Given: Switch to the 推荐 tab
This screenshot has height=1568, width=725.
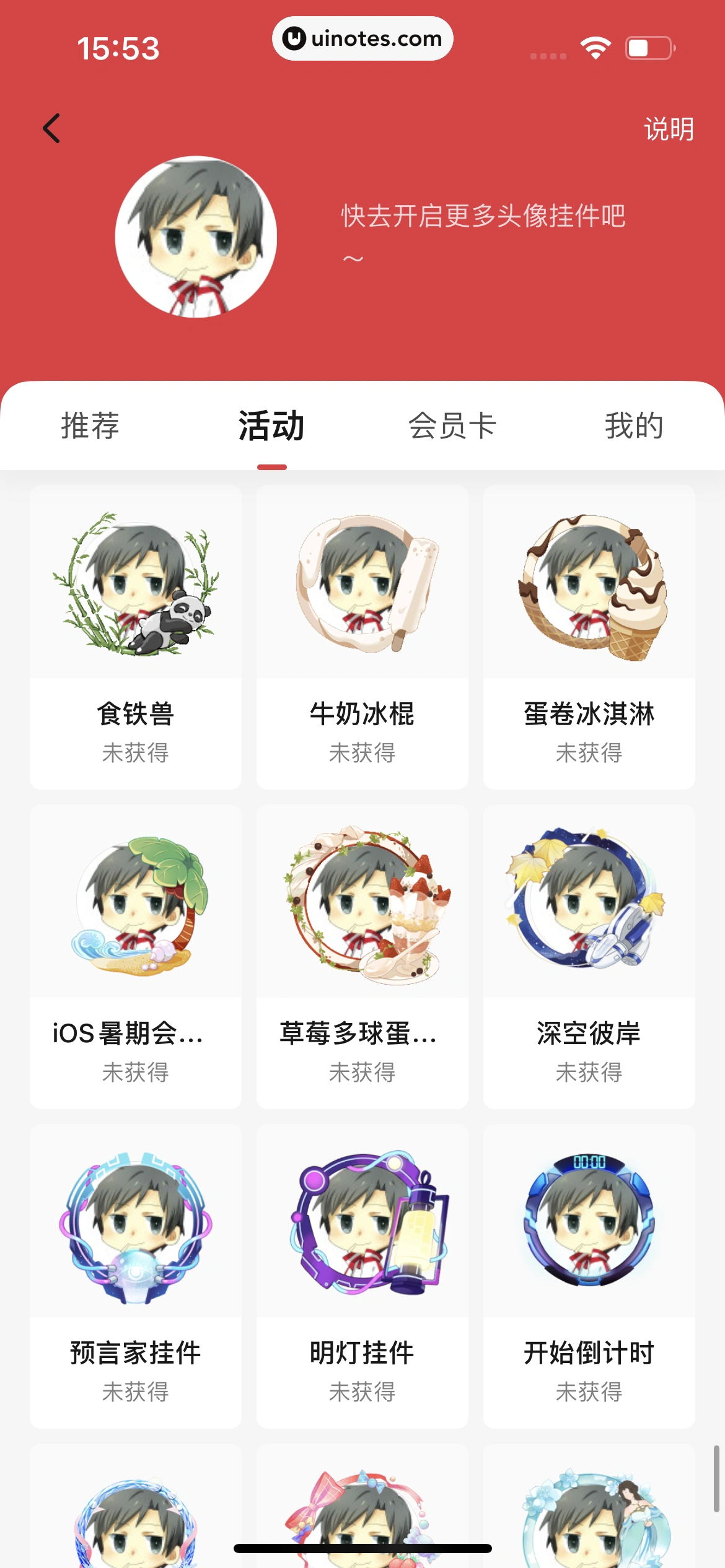Looking at the screenshot, I should [x=91, y=426].
